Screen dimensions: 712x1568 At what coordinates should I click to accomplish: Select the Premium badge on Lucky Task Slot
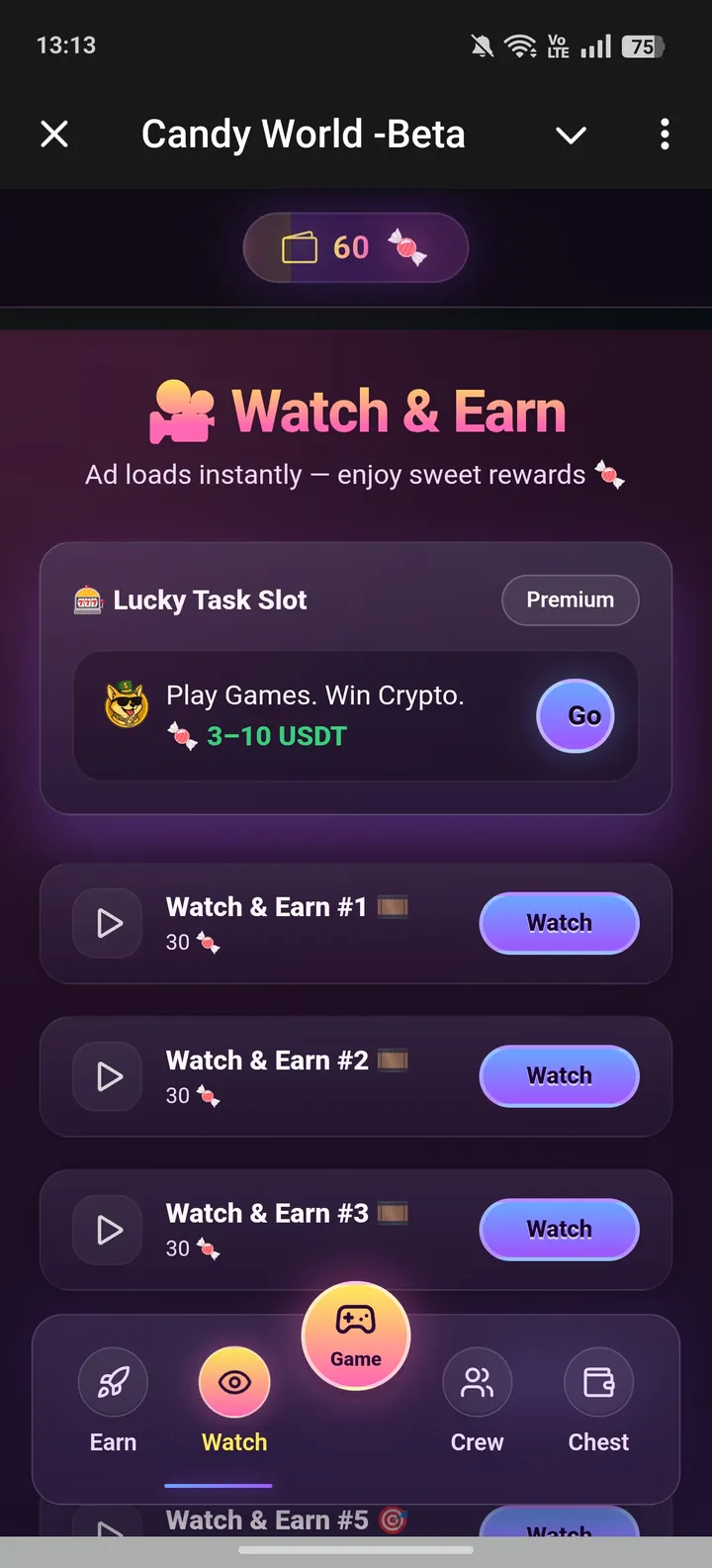570,600
